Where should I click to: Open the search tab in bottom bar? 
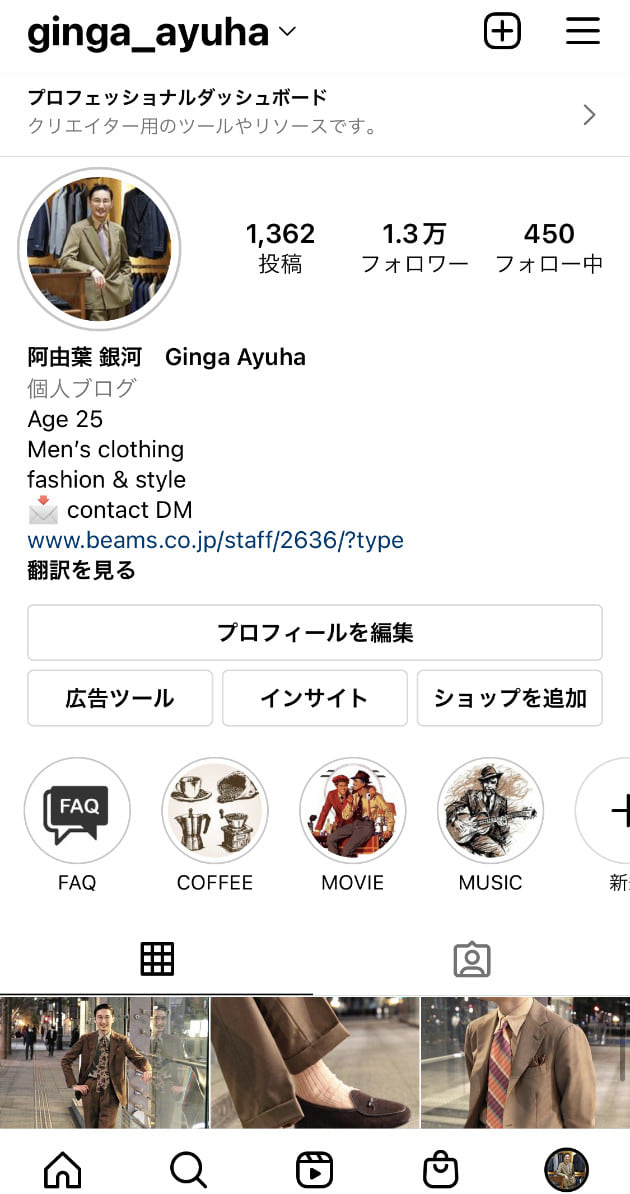[188, 1169]
